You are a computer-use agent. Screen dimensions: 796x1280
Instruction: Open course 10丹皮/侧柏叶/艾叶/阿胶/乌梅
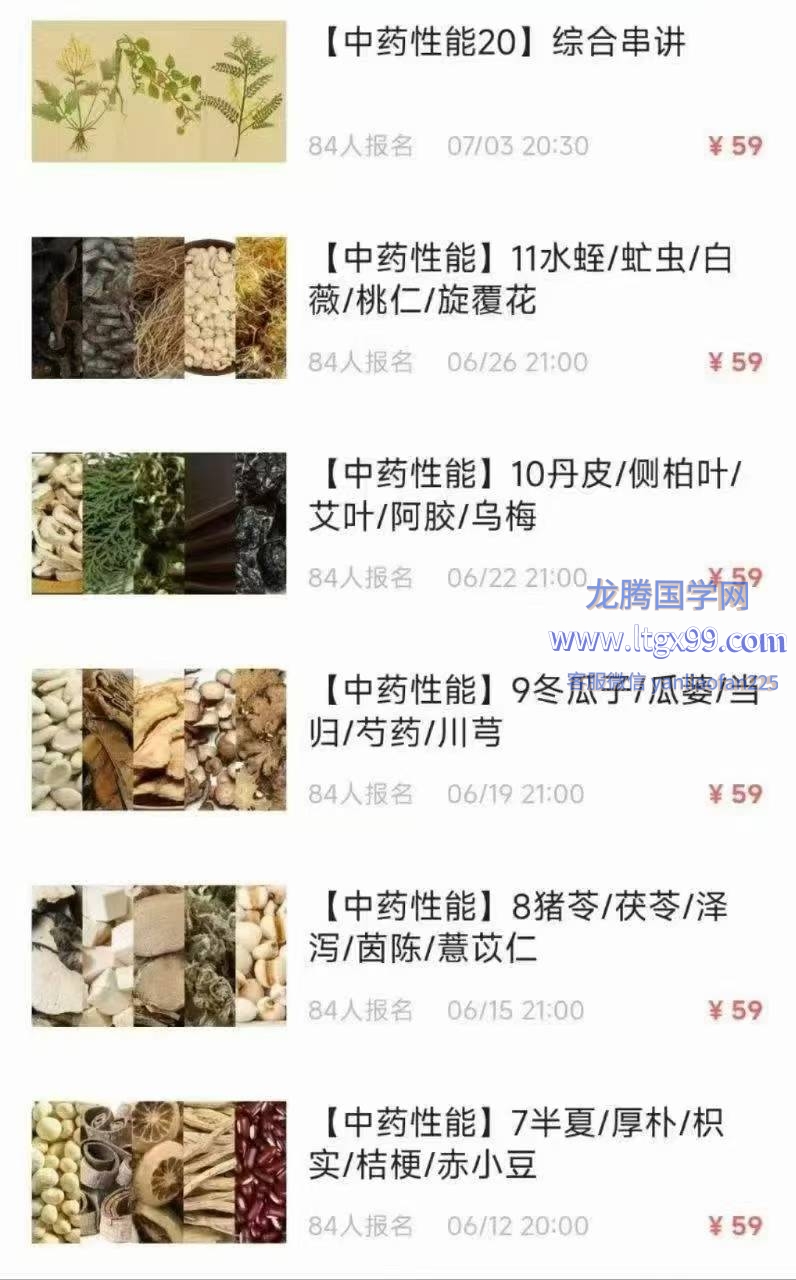398,523
